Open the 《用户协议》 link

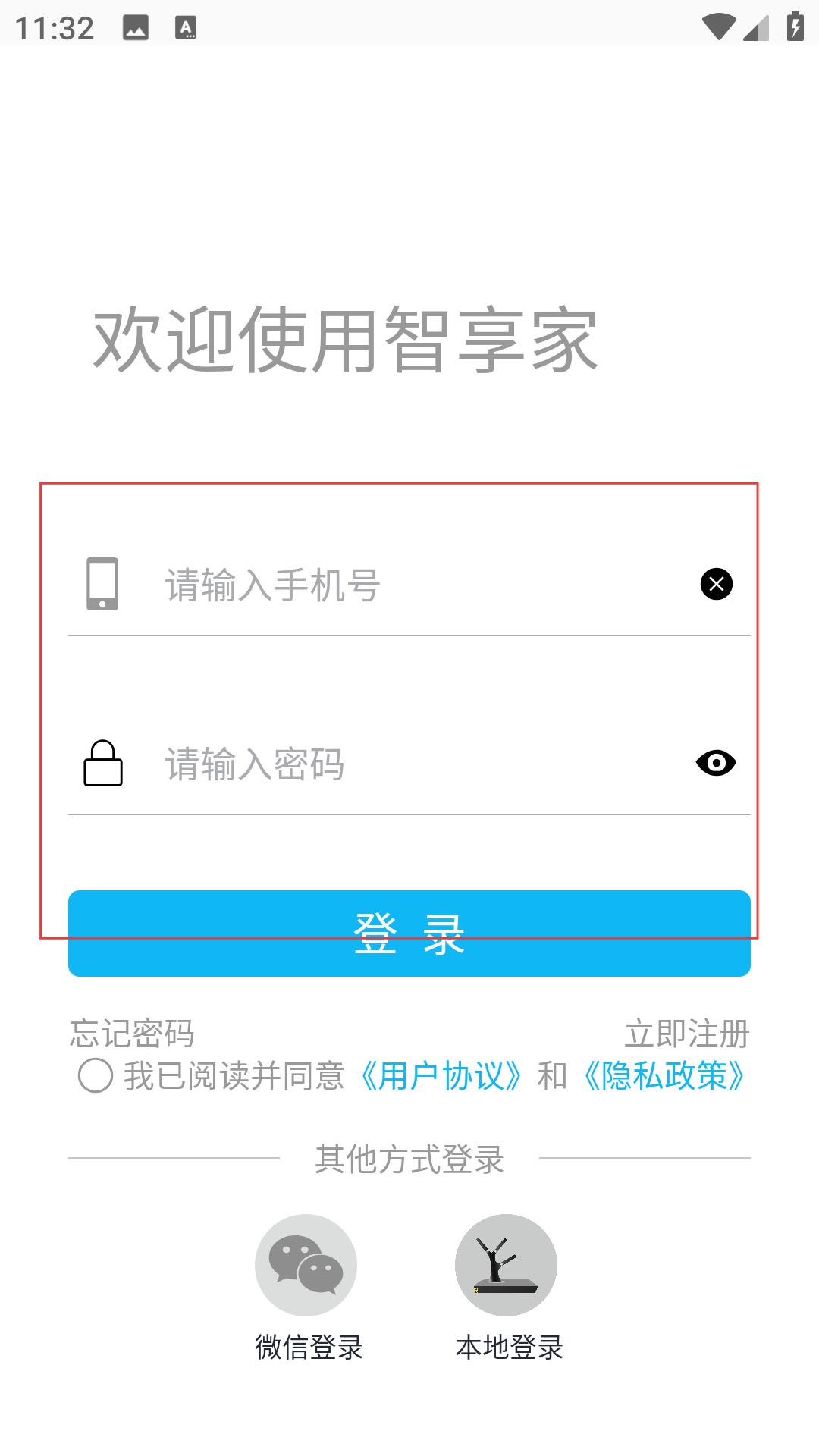(440, 1075)
